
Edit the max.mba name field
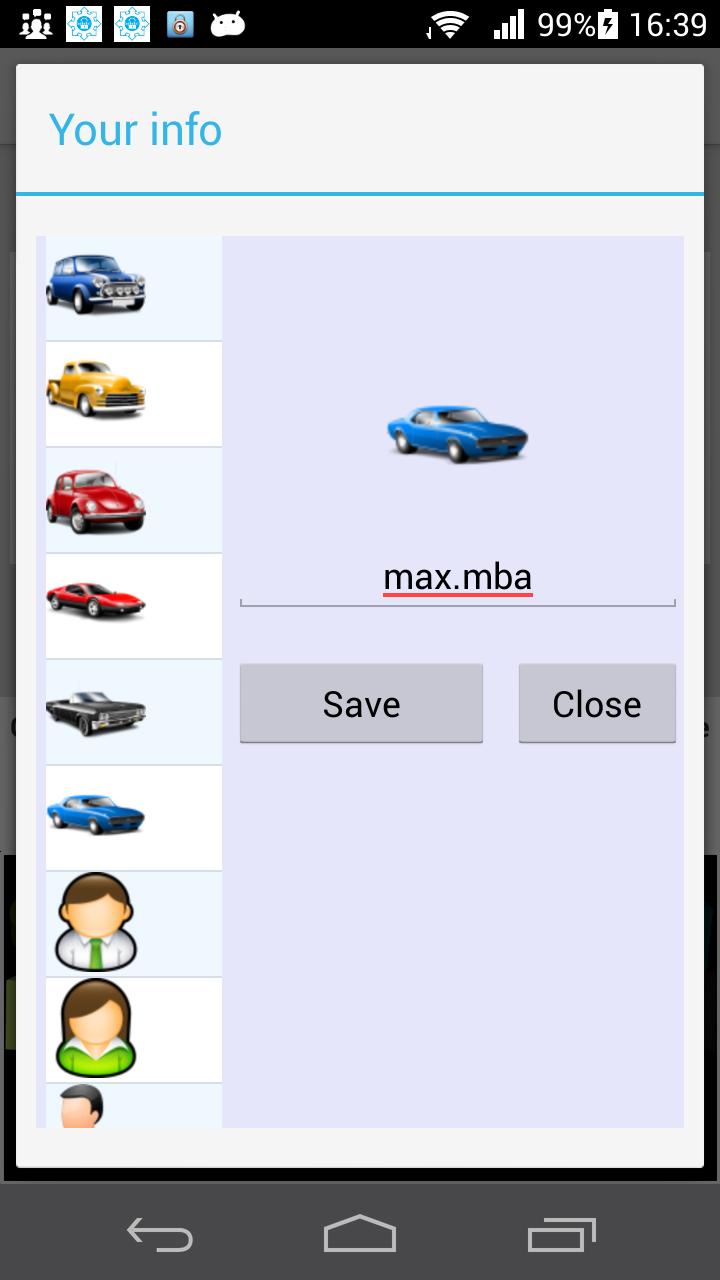(x=457, y=578)
